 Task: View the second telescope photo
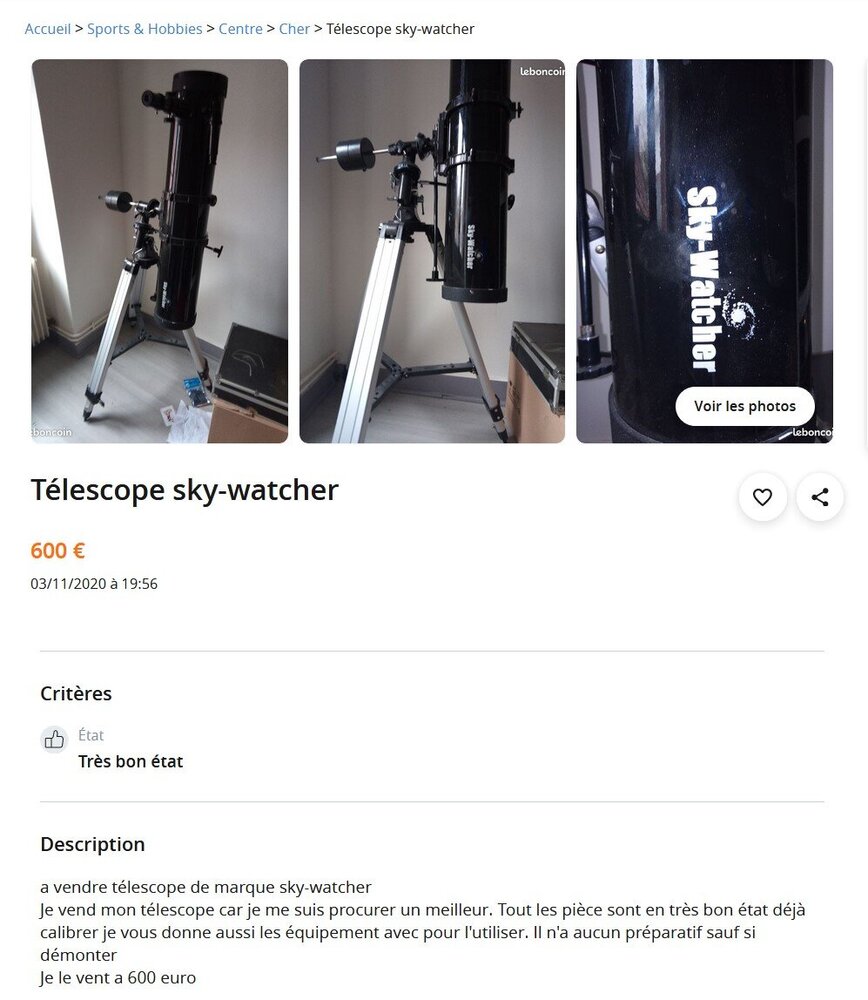click(x=431, y=250)
